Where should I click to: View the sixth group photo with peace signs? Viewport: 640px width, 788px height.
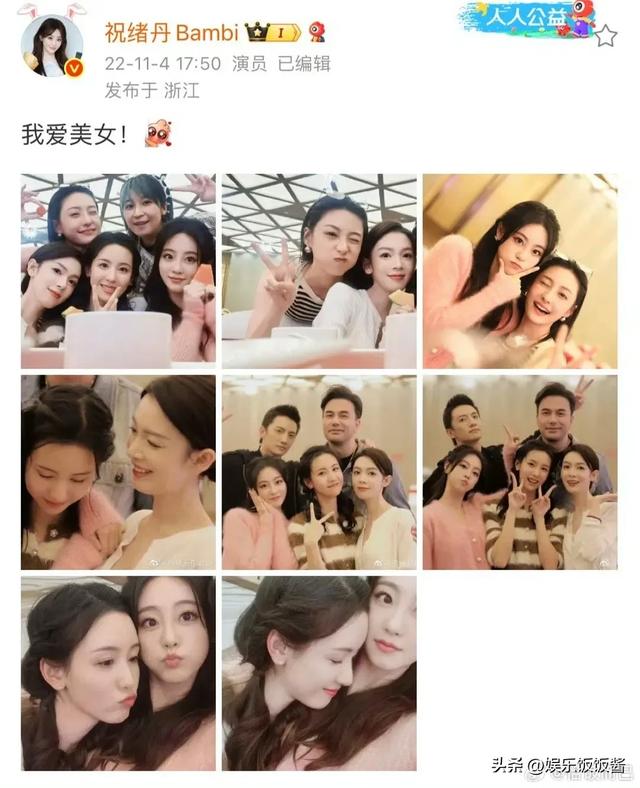click(519, 472)
